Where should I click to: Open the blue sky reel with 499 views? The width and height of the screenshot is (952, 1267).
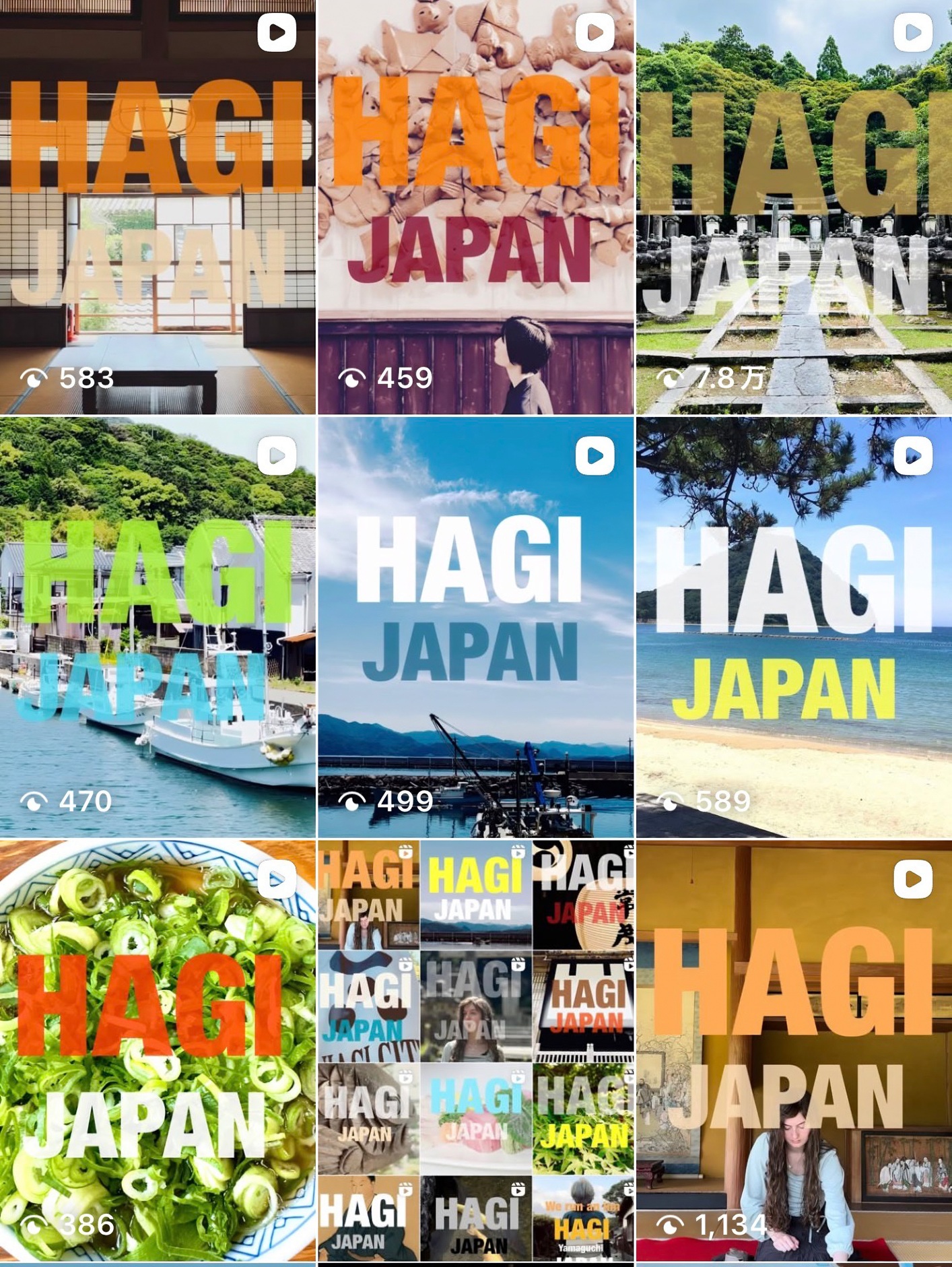pyautogui.click(x=475, y=626)
